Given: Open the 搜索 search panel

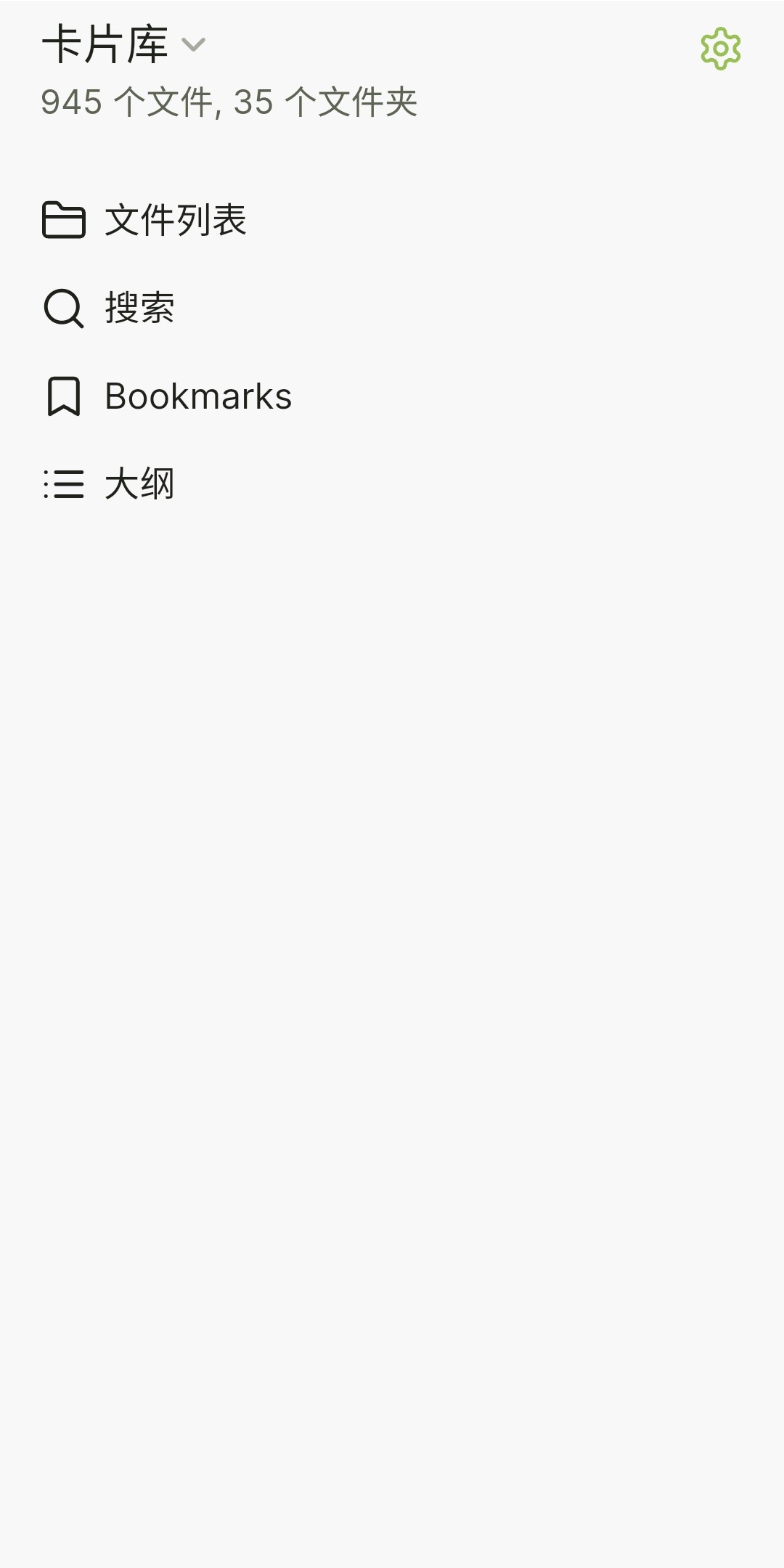Looking at the screenshot, I should point(392,308).
